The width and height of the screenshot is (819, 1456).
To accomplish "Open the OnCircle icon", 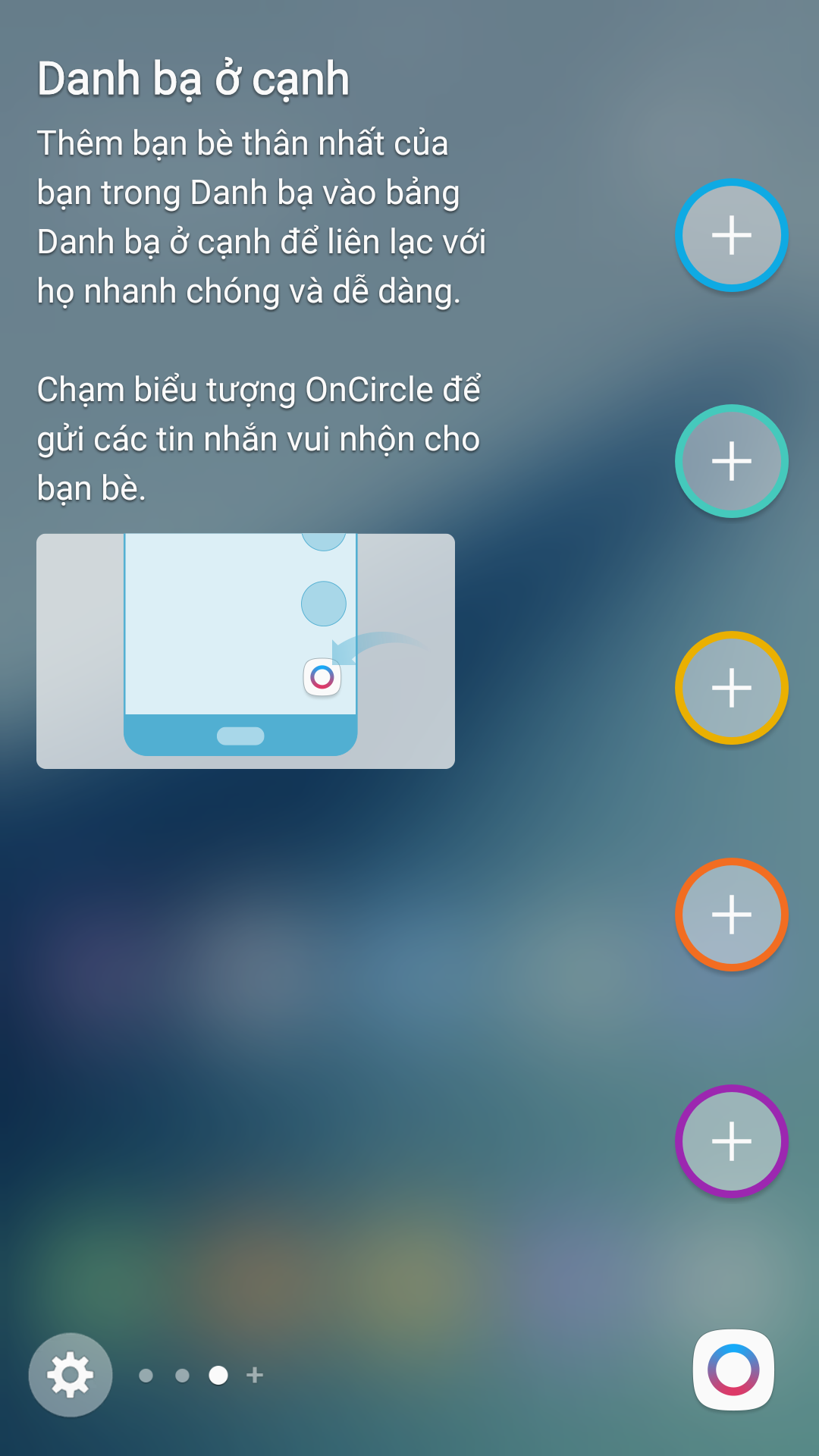I will point(733,1370).
